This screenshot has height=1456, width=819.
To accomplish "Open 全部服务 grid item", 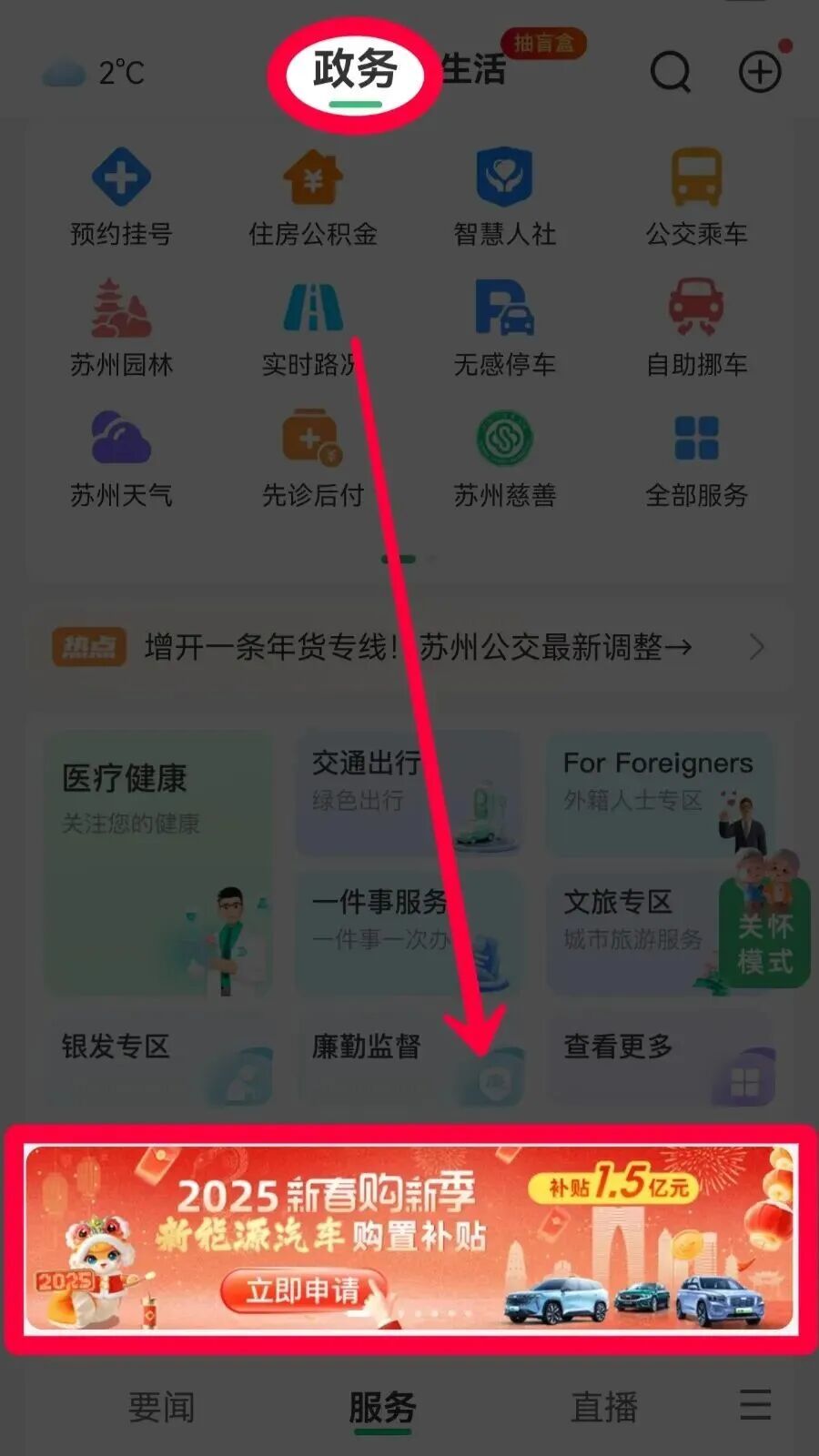I will pyautogui.click(x=696, y=460).
